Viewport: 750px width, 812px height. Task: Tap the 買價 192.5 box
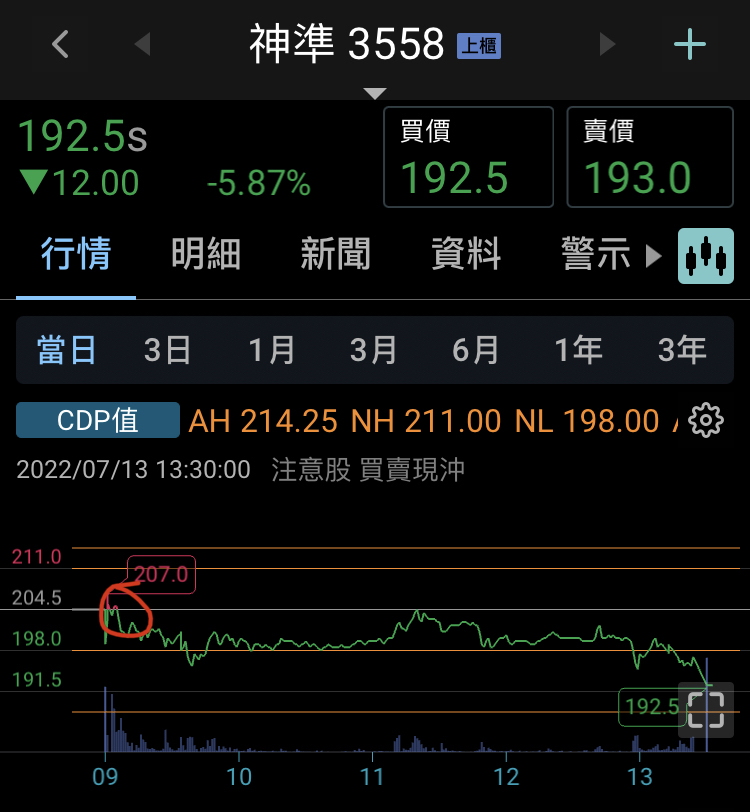[x=468, y=159]
